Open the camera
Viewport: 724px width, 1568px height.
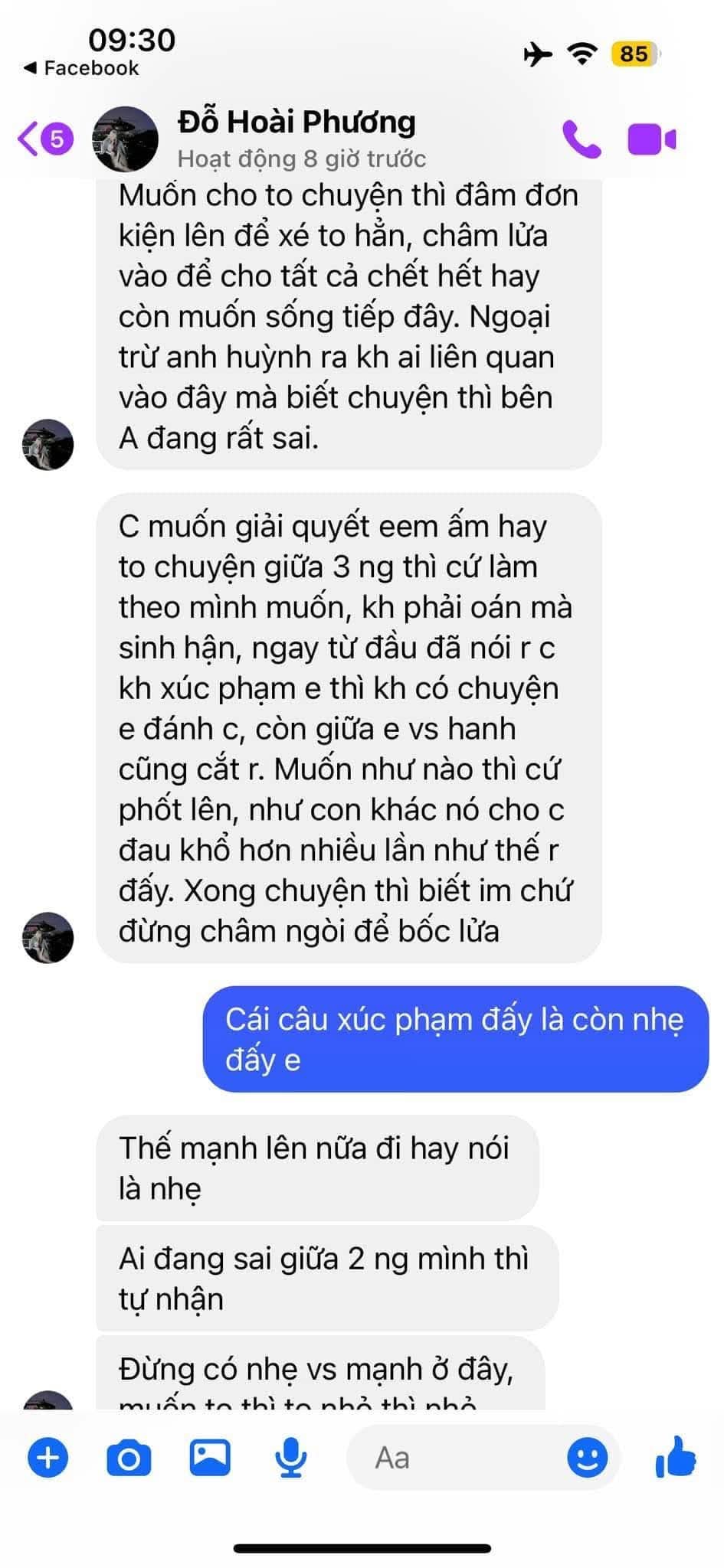(x=129, y=1457)
